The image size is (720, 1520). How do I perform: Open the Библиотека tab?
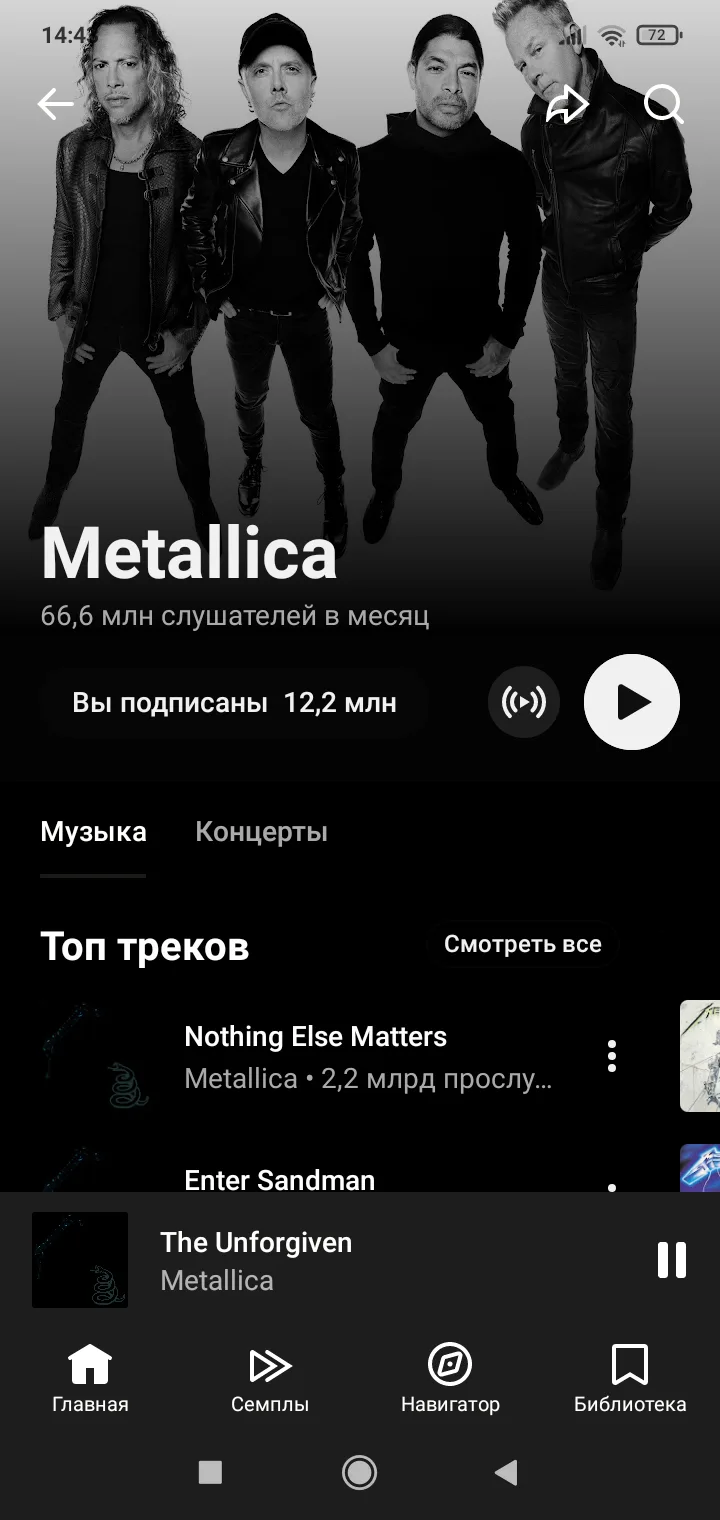pyautogui.click(x=630, y=1379)
